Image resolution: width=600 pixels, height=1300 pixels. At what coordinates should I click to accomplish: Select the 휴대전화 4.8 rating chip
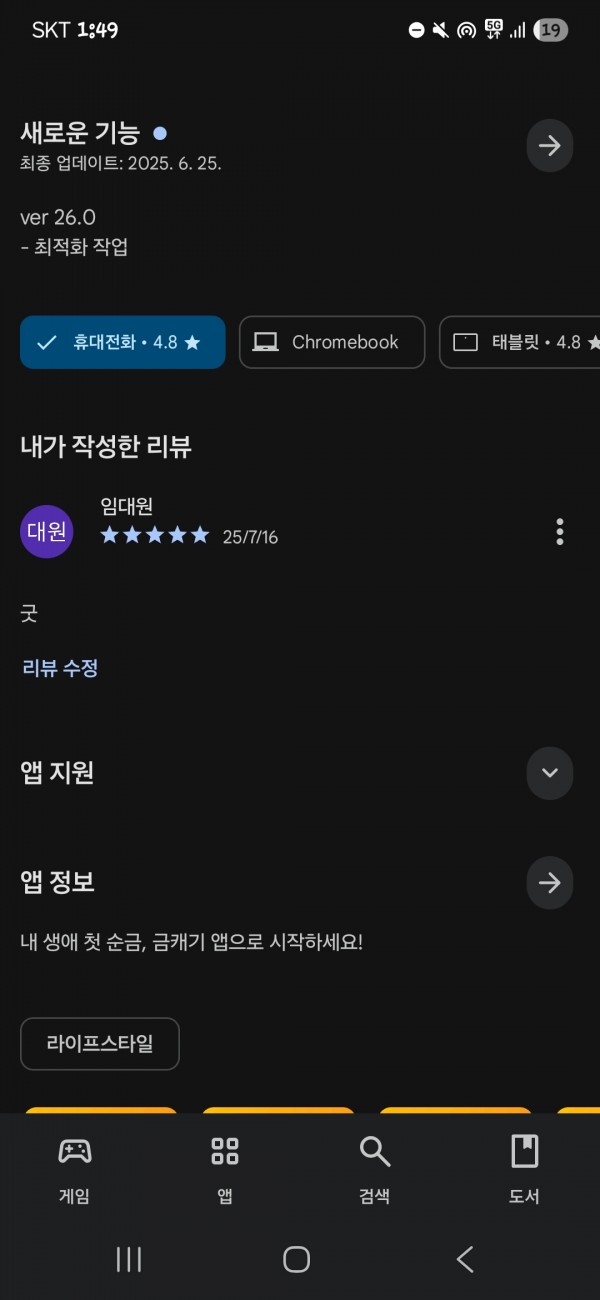pos(123,342)
